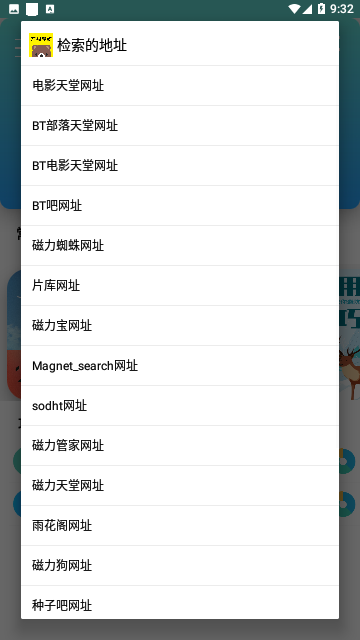Choose BT部落天堂网址
This screenshot has height=640, width=360.
[180, 125]
